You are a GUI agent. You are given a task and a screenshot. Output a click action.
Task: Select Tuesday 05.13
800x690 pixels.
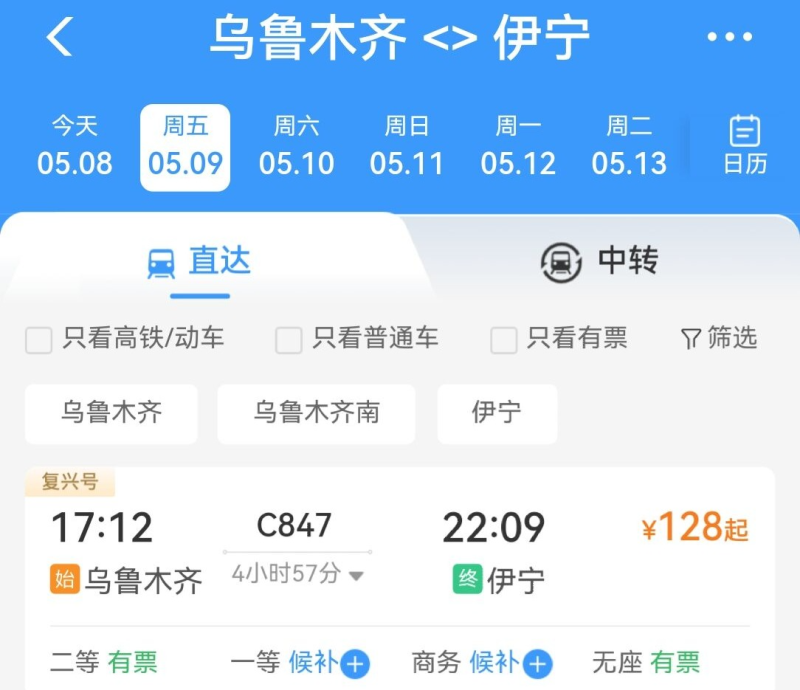(x=628, y=146)
